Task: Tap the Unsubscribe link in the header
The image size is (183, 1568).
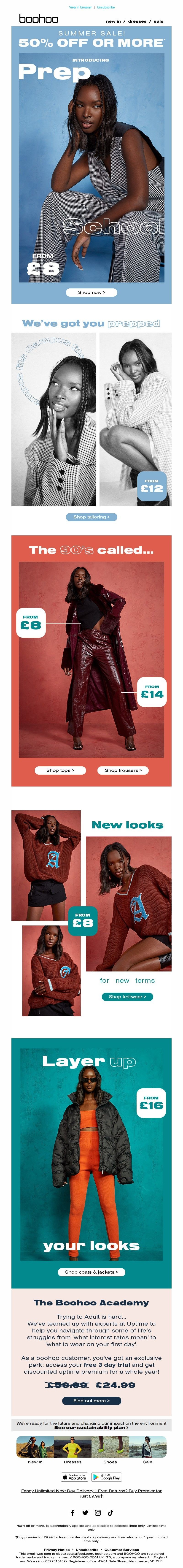Action: click(x=106, y=7)
